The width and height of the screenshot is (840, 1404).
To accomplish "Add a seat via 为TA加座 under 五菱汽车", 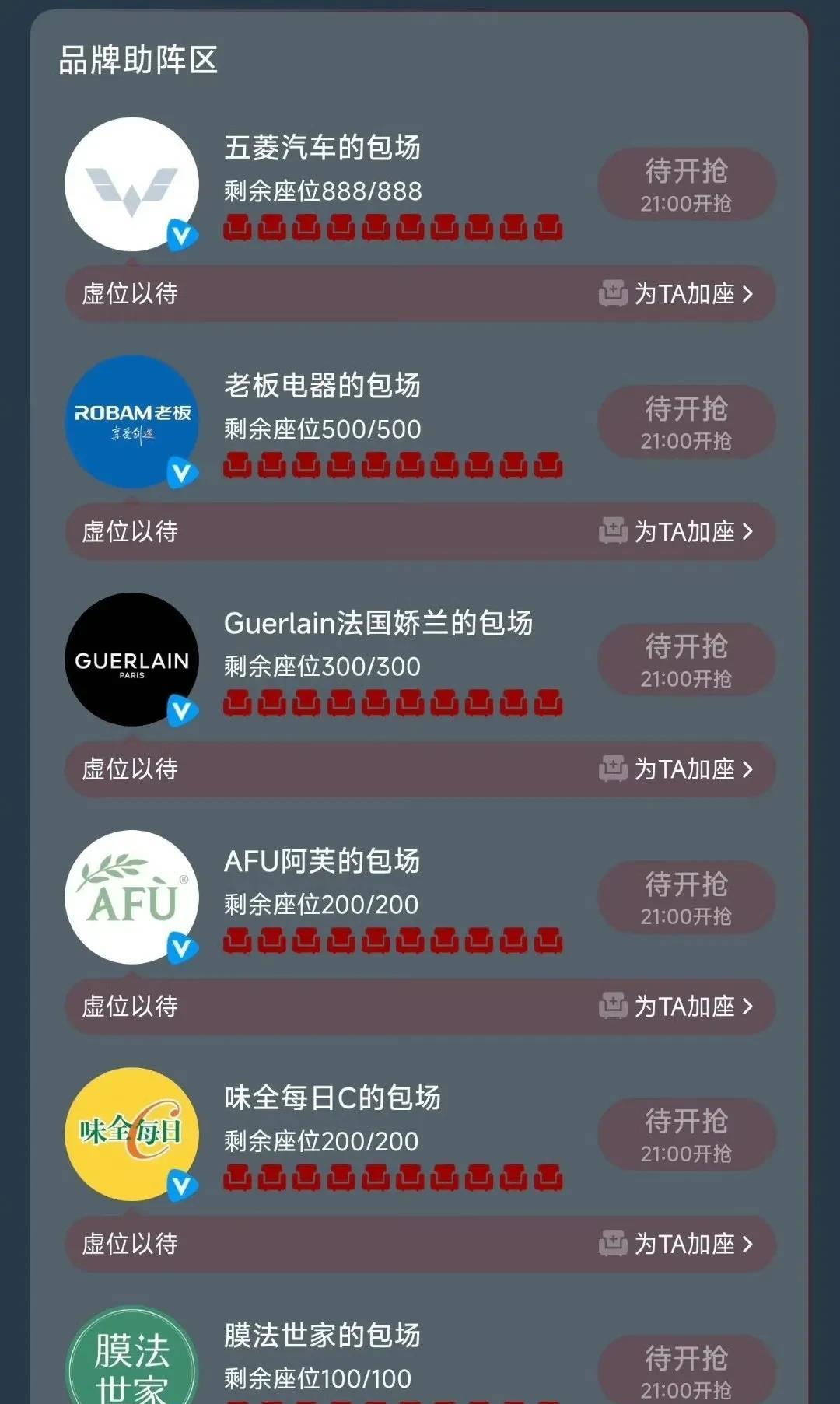I will pos(676,294).
